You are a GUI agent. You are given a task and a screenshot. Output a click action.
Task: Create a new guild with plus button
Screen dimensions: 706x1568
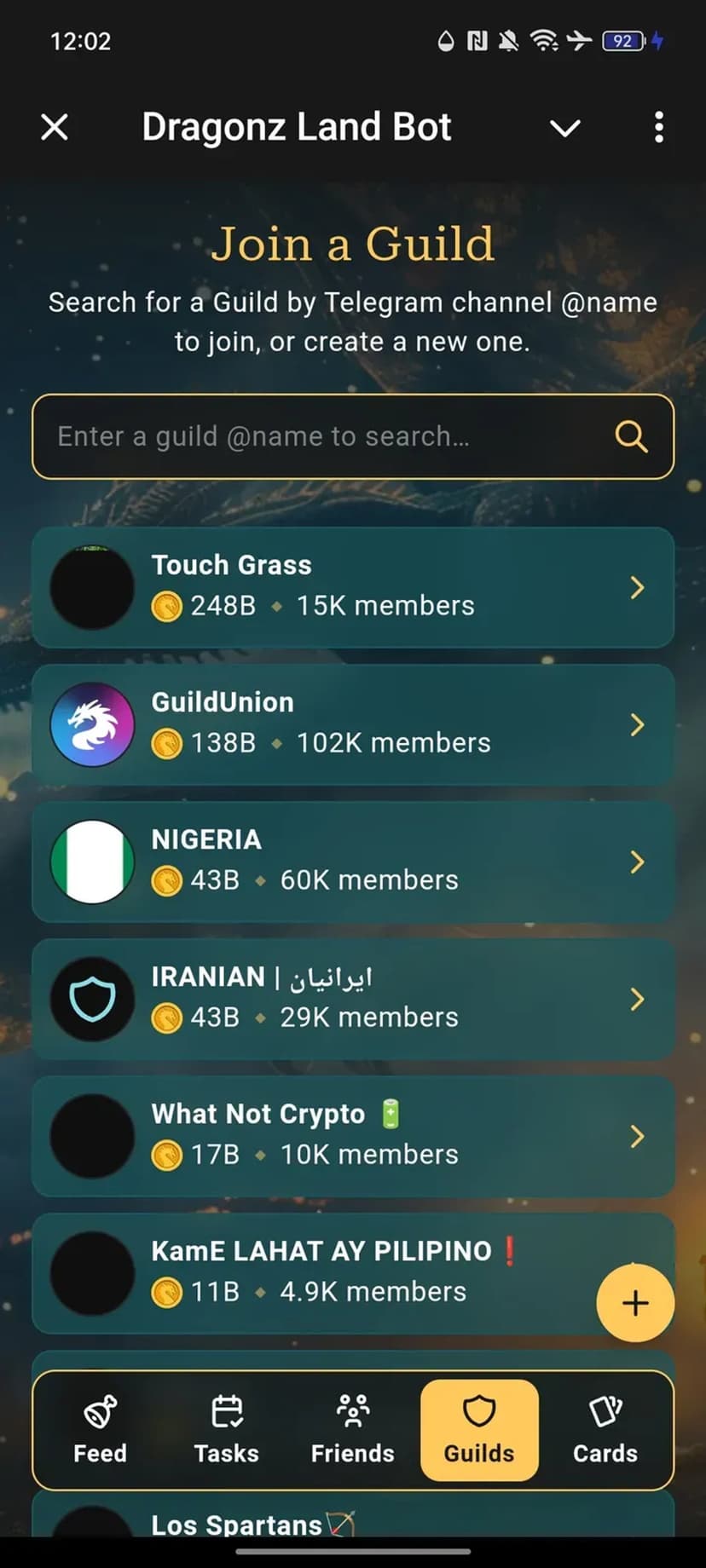point(635,1303)
